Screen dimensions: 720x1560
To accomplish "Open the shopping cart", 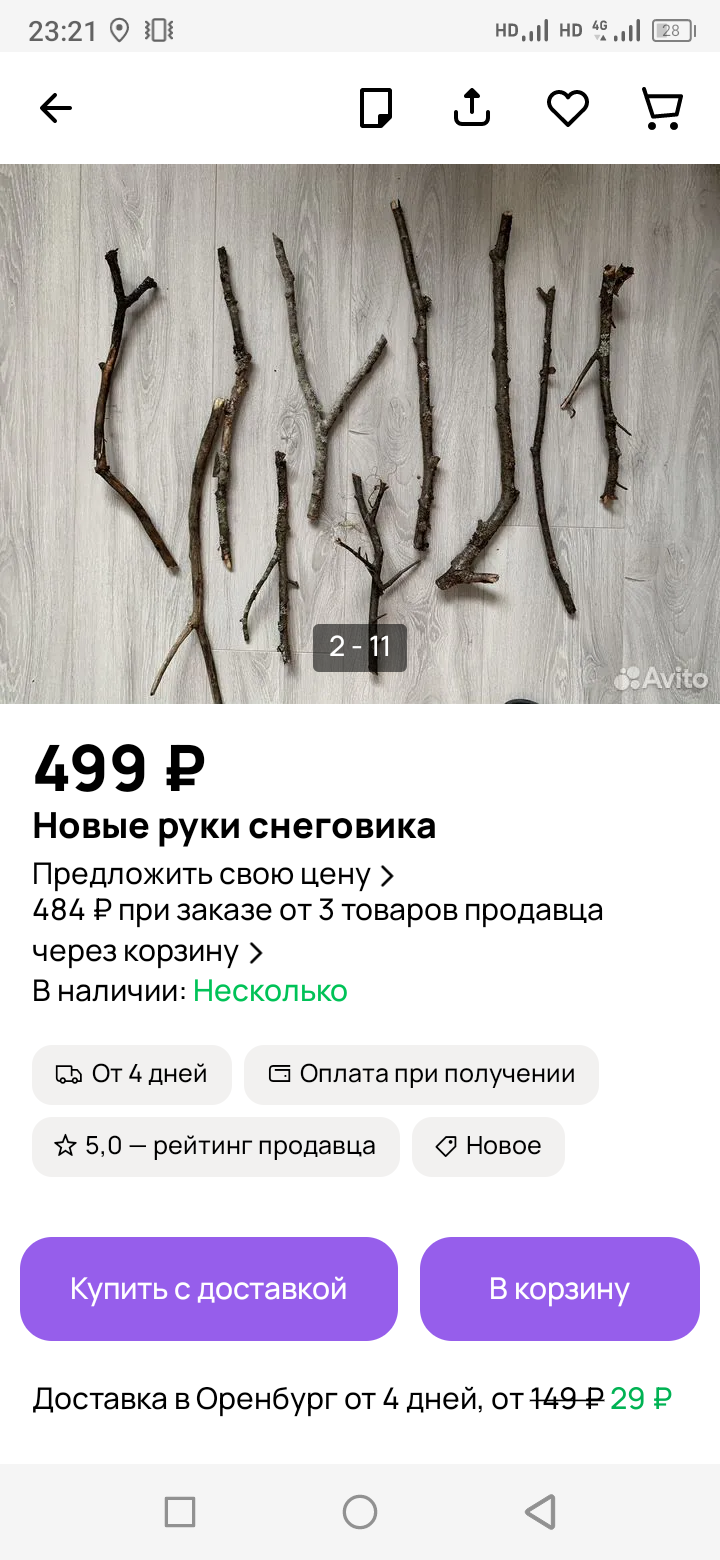I will coord(662,108).
